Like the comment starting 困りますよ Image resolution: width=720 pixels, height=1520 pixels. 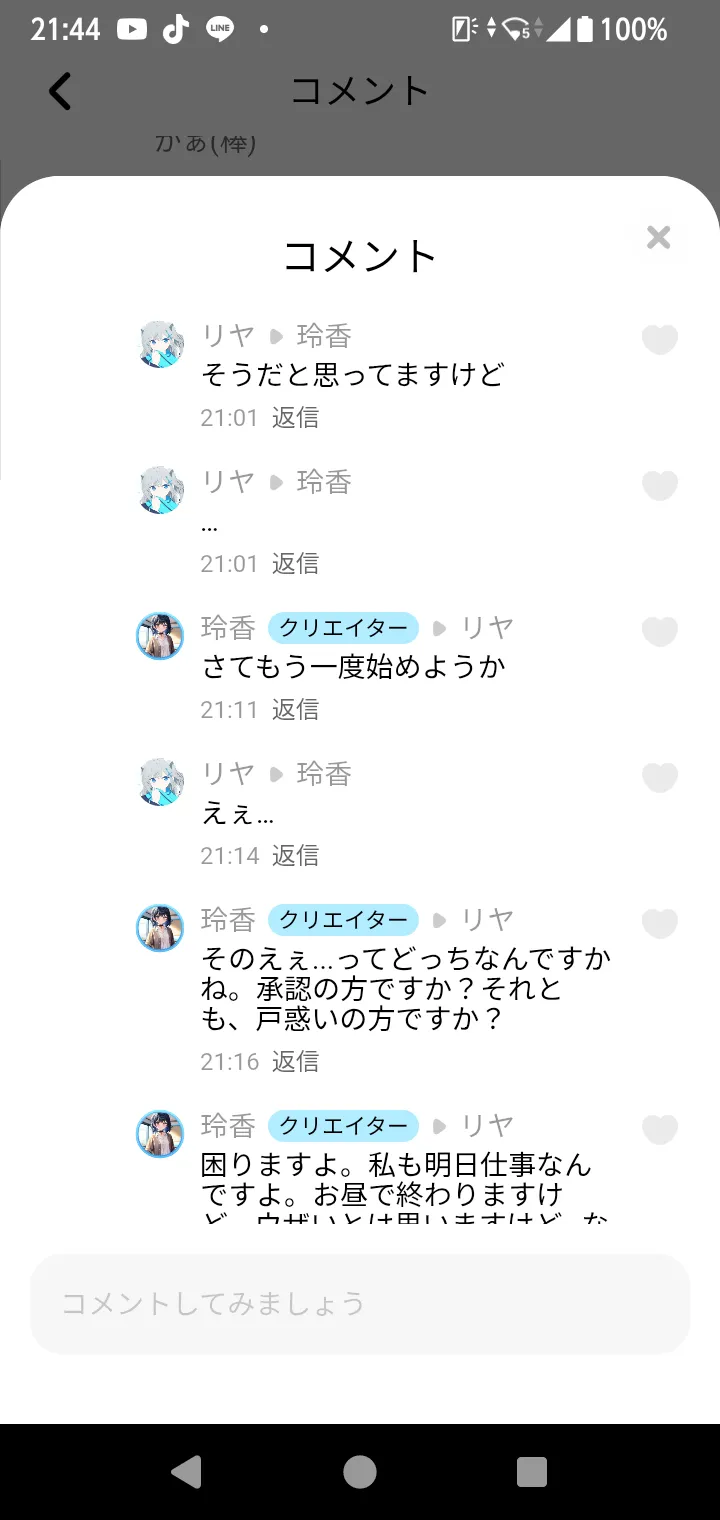pyautogui.click(x=659, y=1130)
